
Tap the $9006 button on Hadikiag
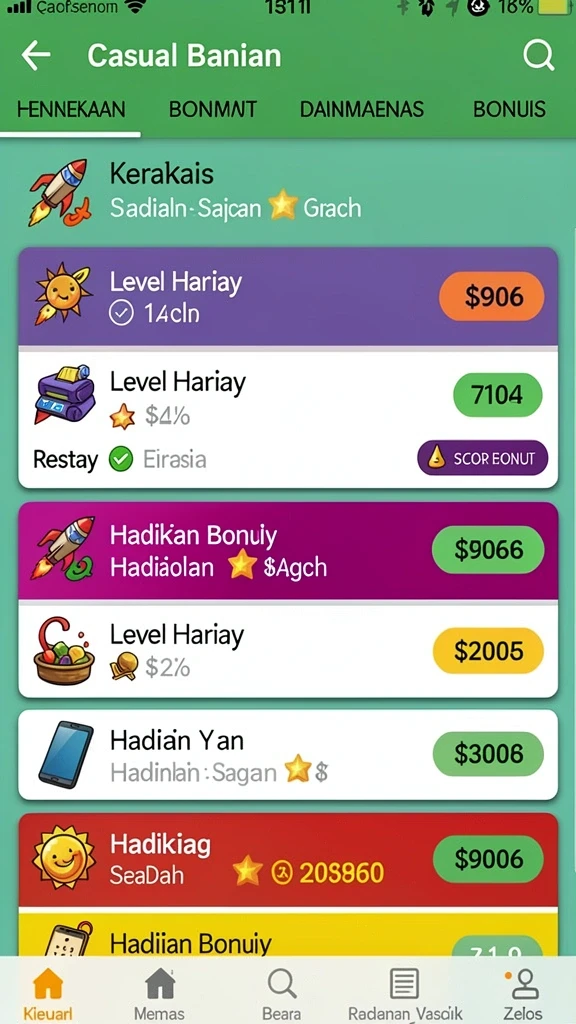488,859
